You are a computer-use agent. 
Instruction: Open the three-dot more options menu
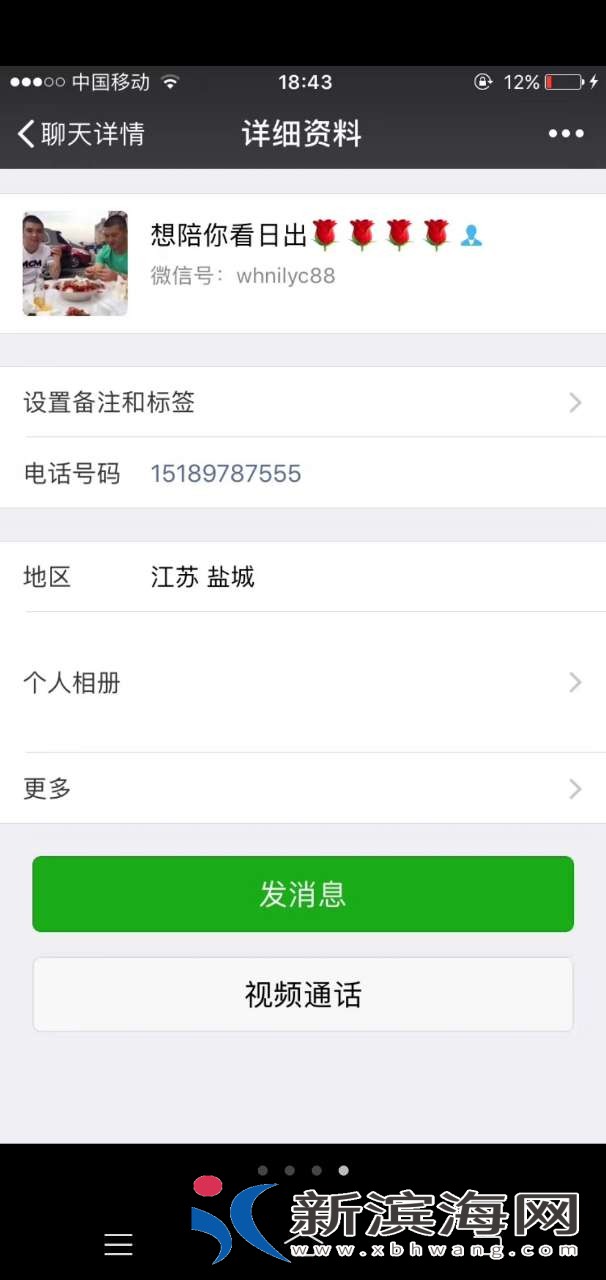pos(566,134)
